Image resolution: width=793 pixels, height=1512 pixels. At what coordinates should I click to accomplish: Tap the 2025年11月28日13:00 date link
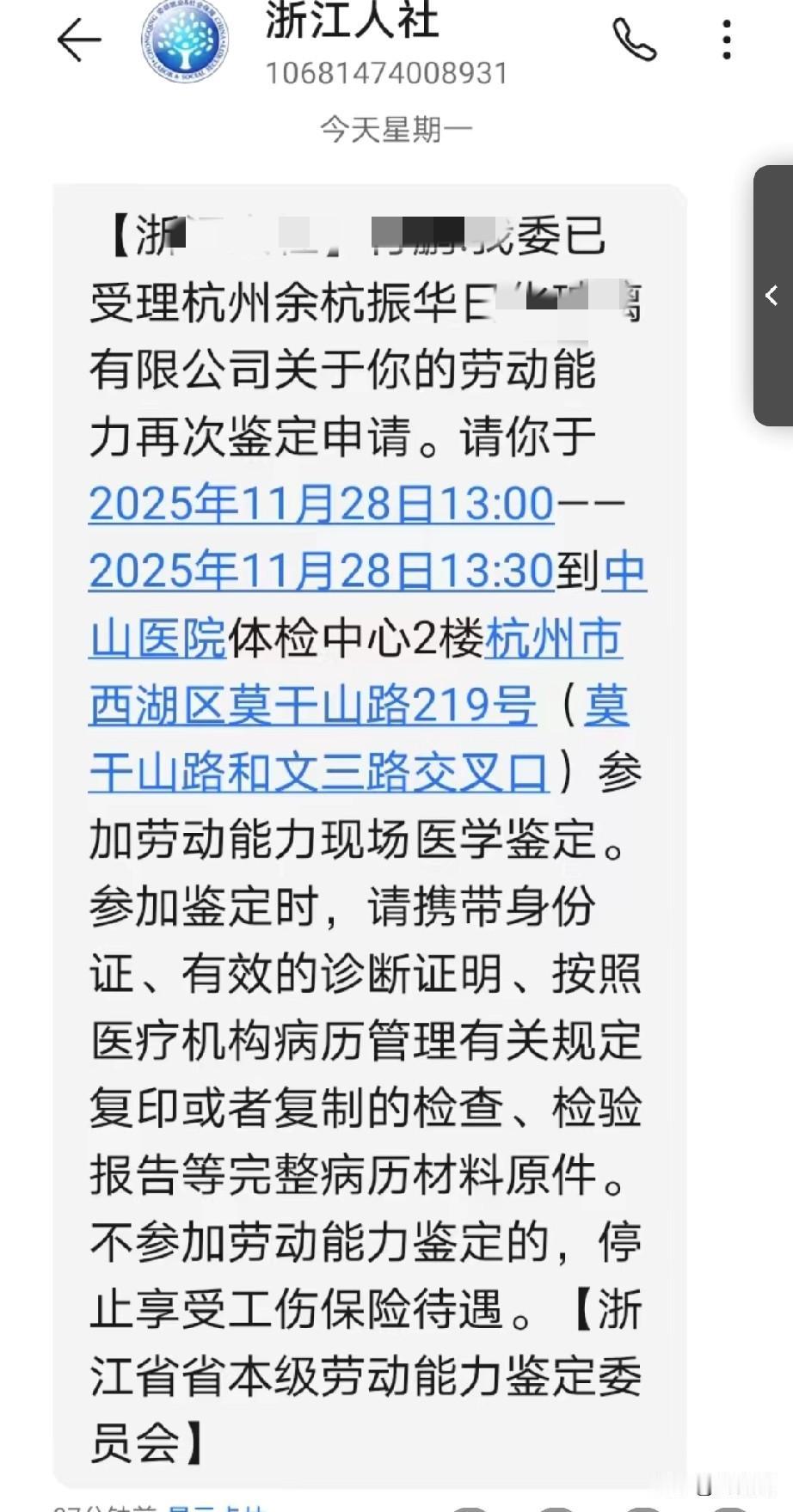[x=320, y=504]
